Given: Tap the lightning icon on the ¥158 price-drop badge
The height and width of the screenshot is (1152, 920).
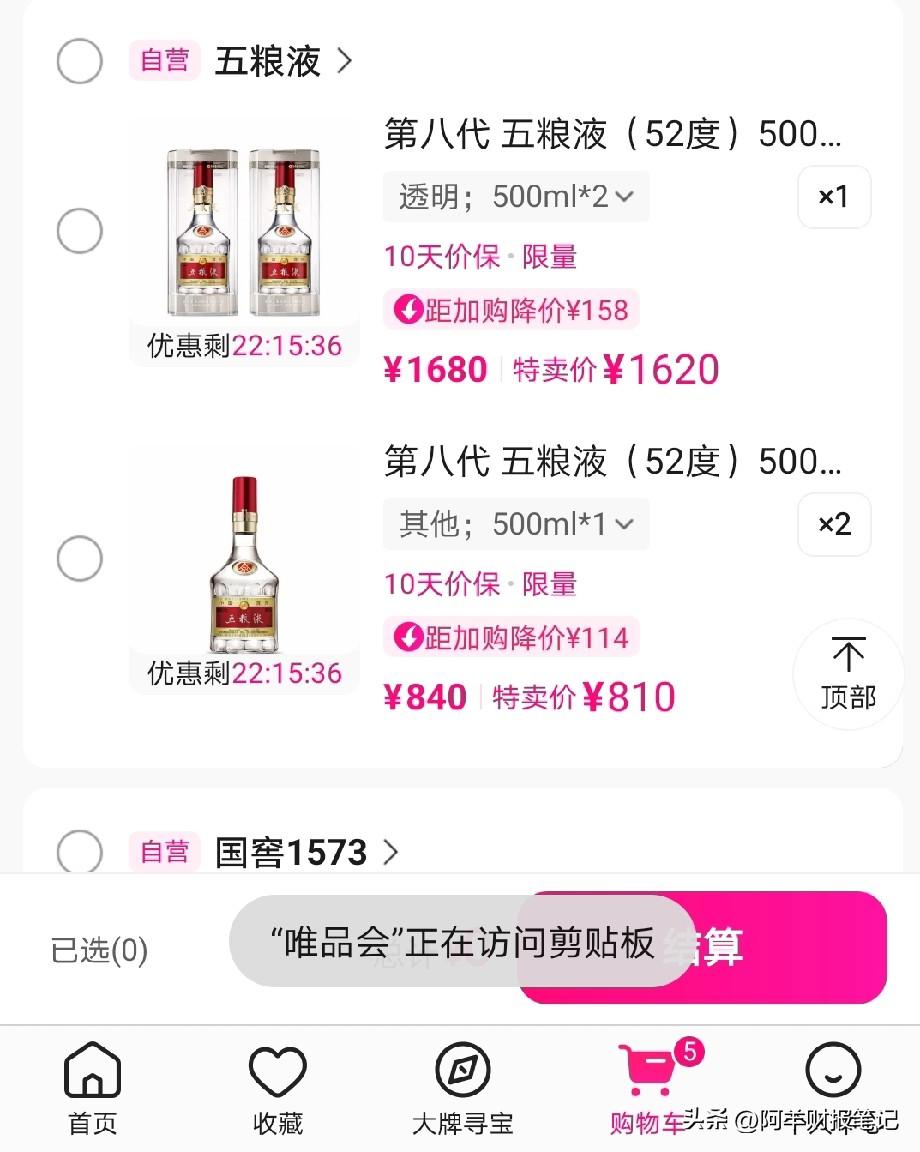Looking at the screenshot, I should click(410, 311).
